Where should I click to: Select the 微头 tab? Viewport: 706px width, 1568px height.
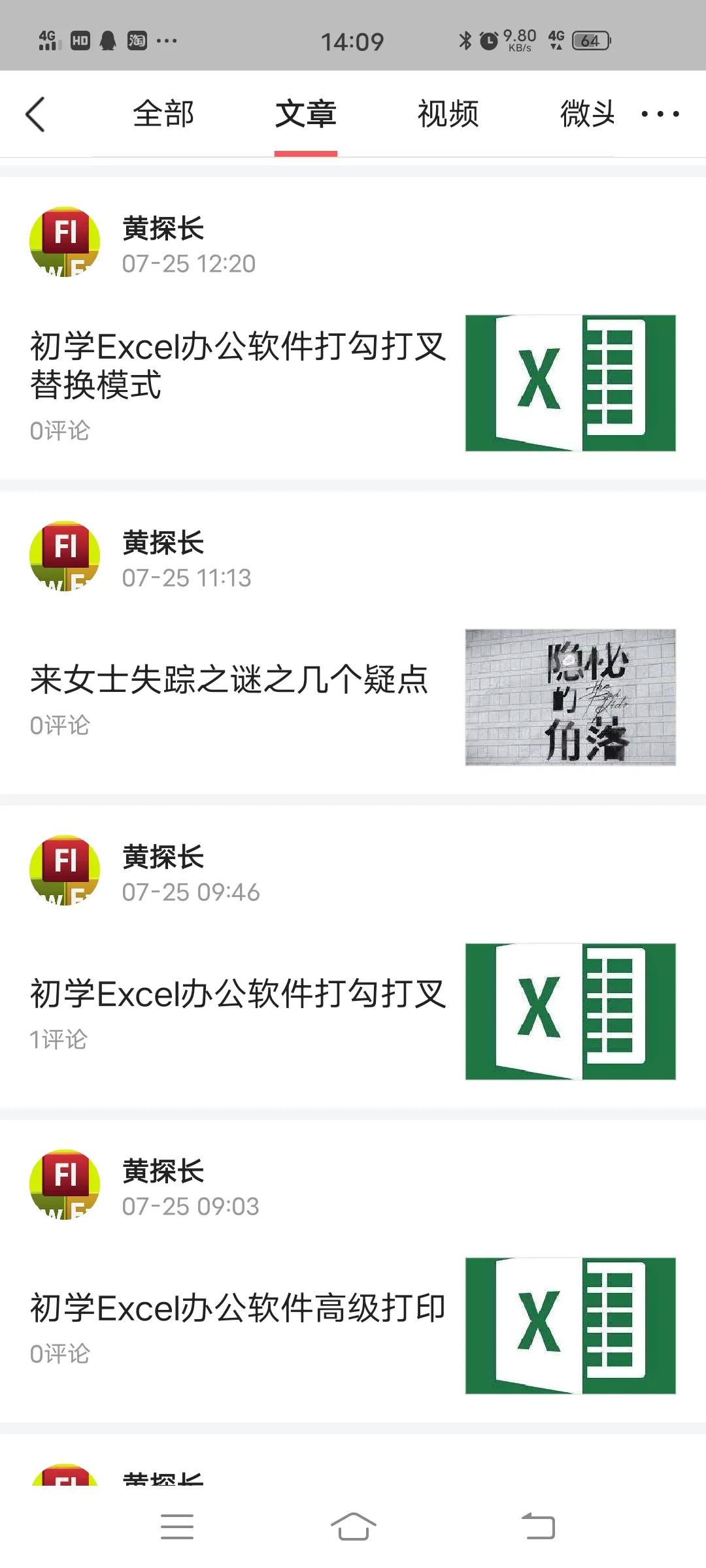[x=587, y=114]
